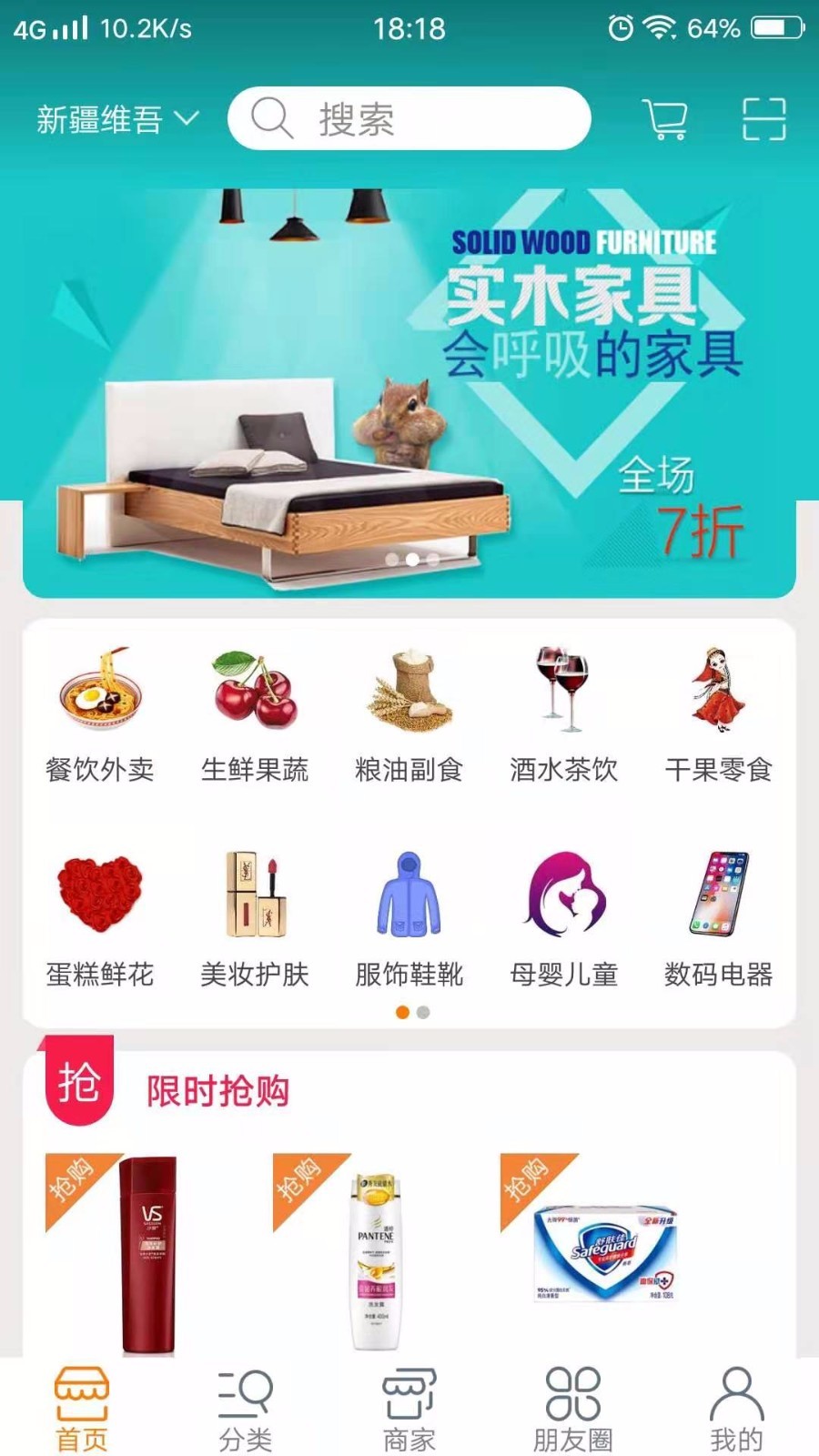Open the shopping cart icon
819x1456 pixels.
[x=665, y=119]
